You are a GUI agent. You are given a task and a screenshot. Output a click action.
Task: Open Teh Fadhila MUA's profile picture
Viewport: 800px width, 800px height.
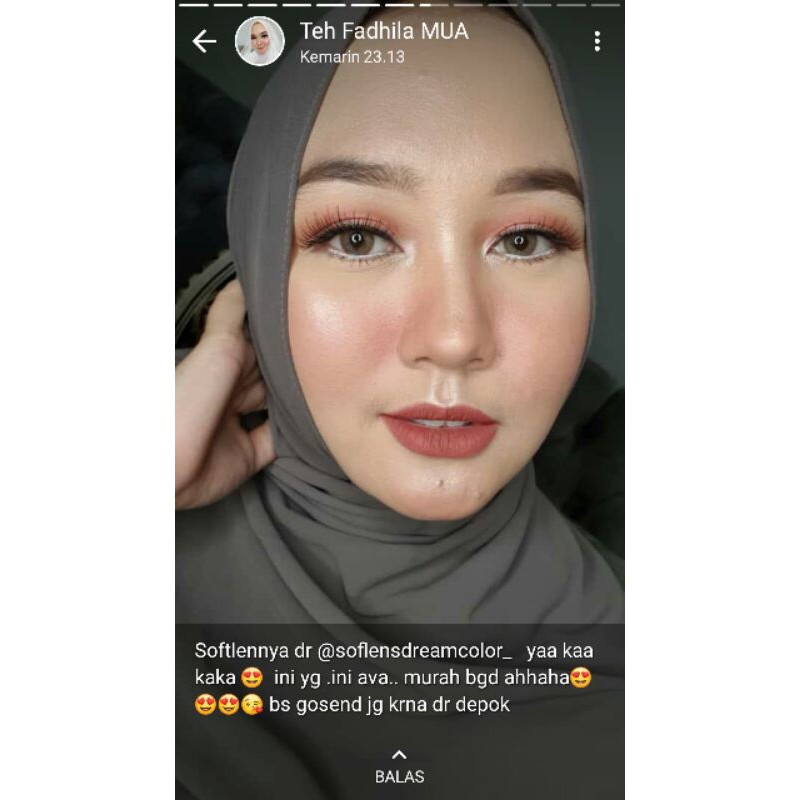[x=259, y=42]
